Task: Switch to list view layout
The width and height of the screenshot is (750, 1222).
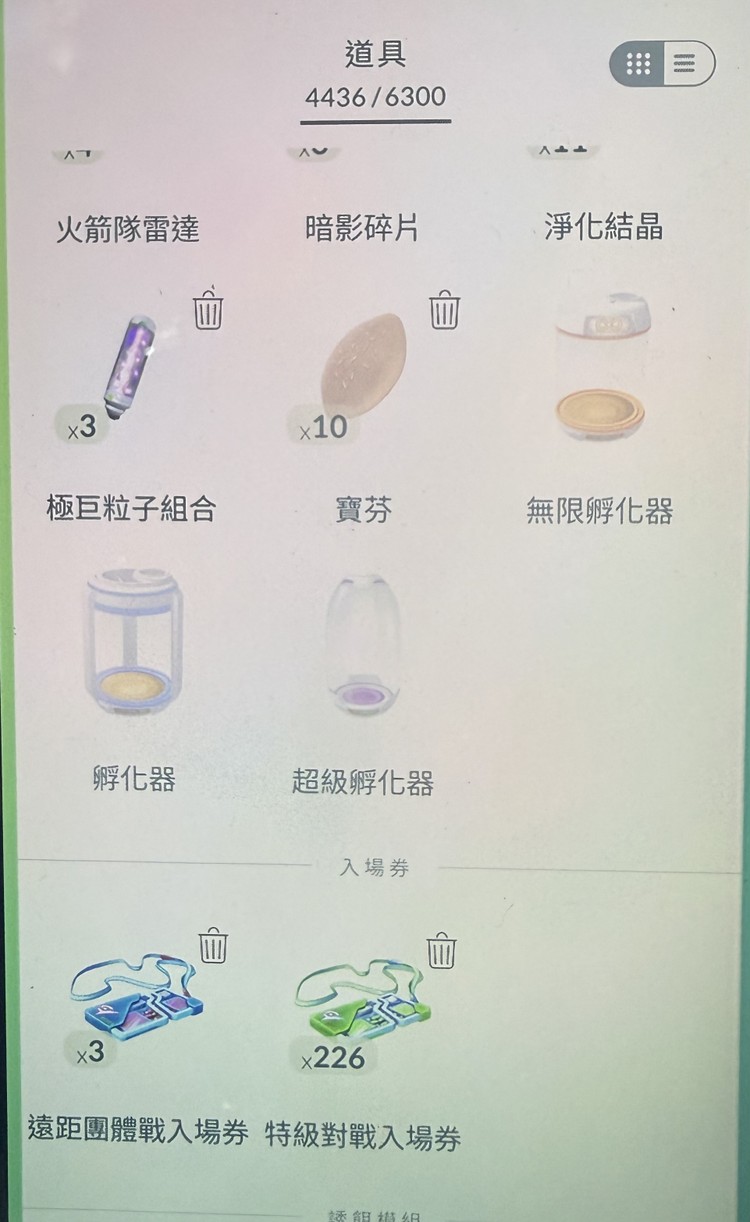Action: click(x=682, y=64)
